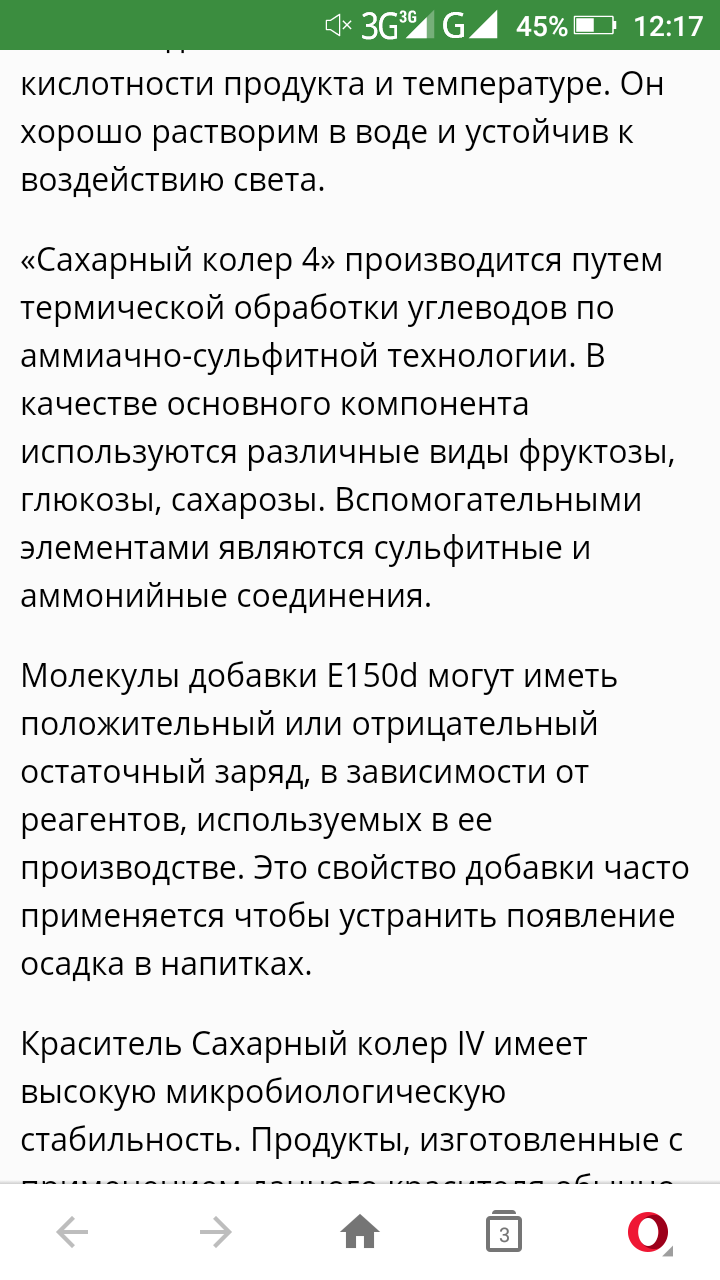
Task: Open the tabs switcher showing 3
Action: [x=504, y=1233]
